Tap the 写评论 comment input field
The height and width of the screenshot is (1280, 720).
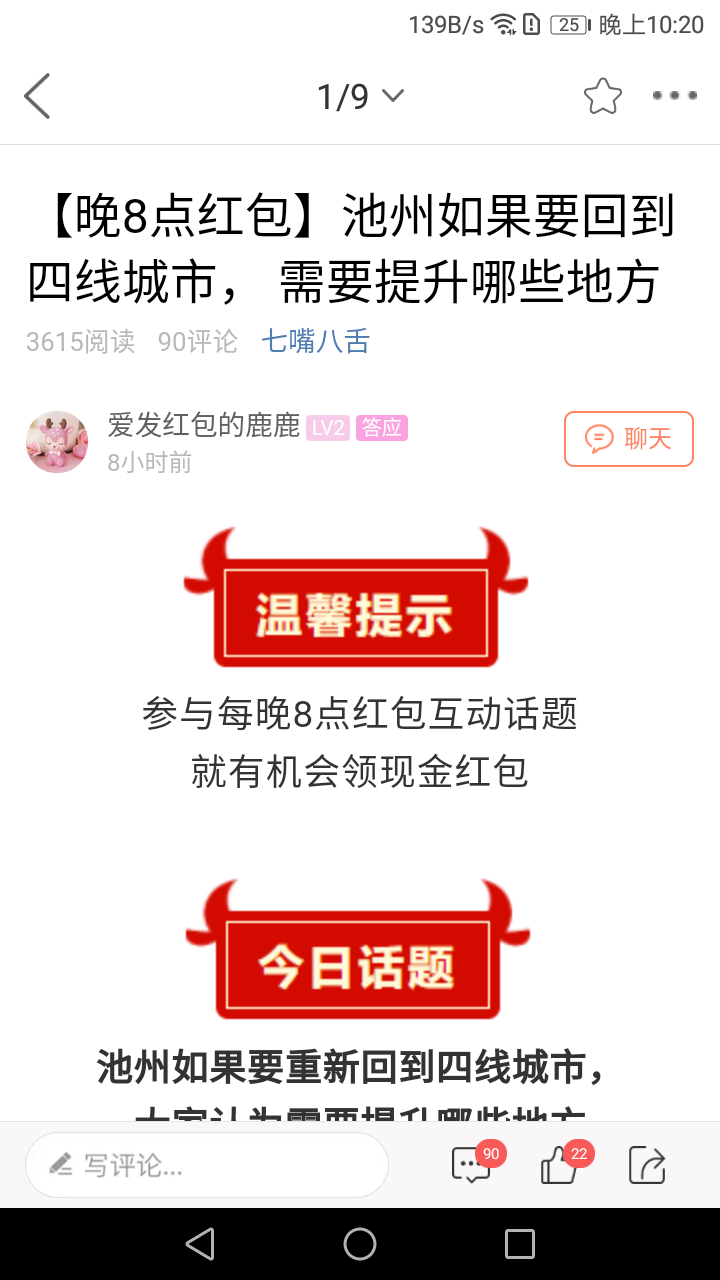click(x=206, y=1165)
